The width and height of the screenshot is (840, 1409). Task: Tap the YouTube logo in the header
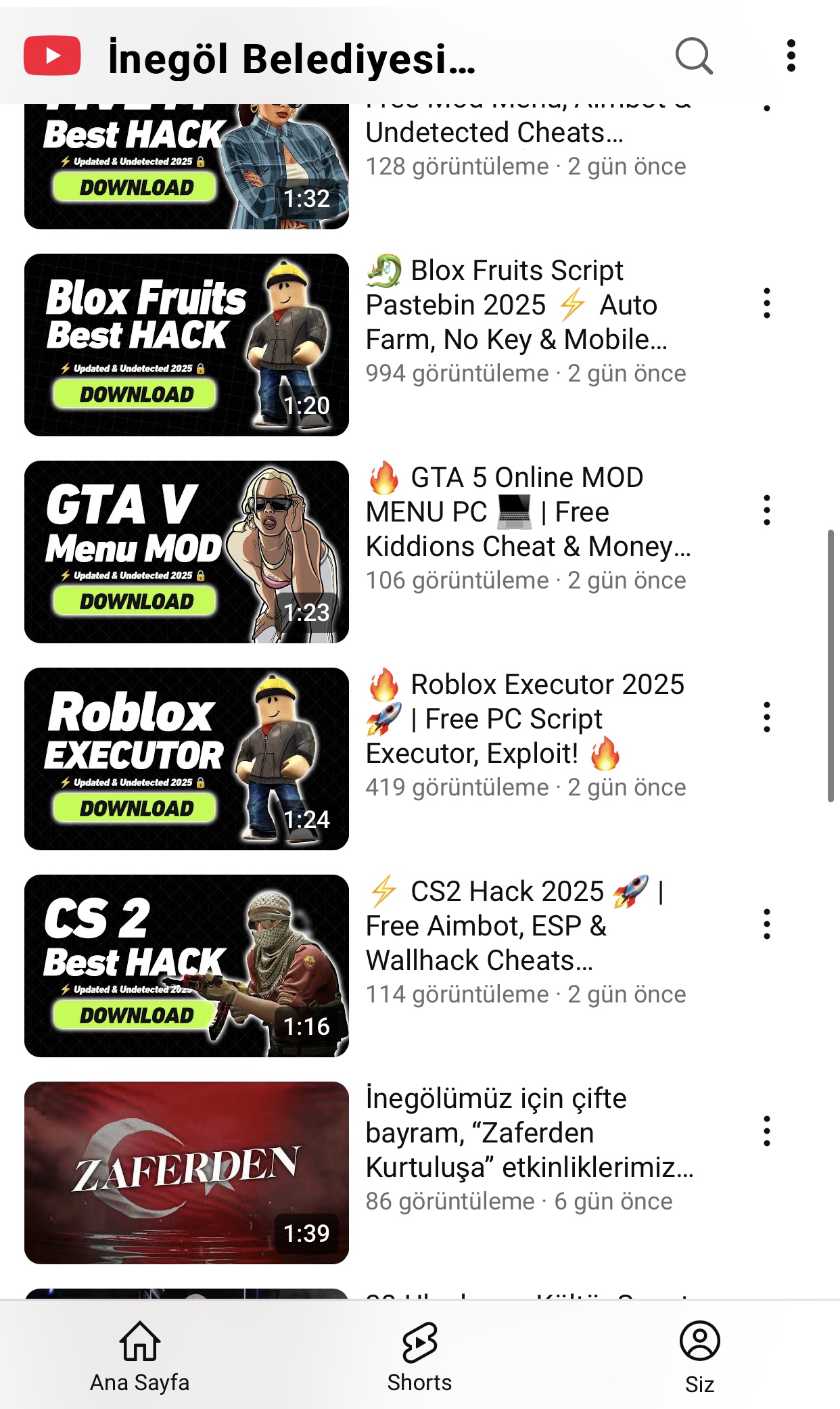pos(52,55)
